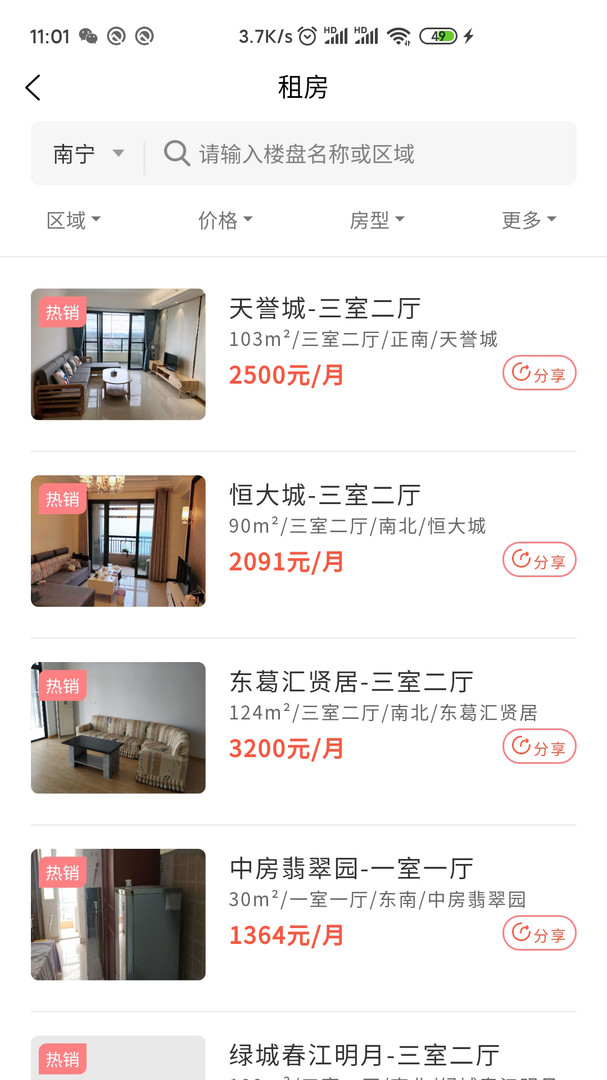Expand the 价格 filter
Image resolution: width=607 pixels, height=1080 pixels.
point(225,220)
